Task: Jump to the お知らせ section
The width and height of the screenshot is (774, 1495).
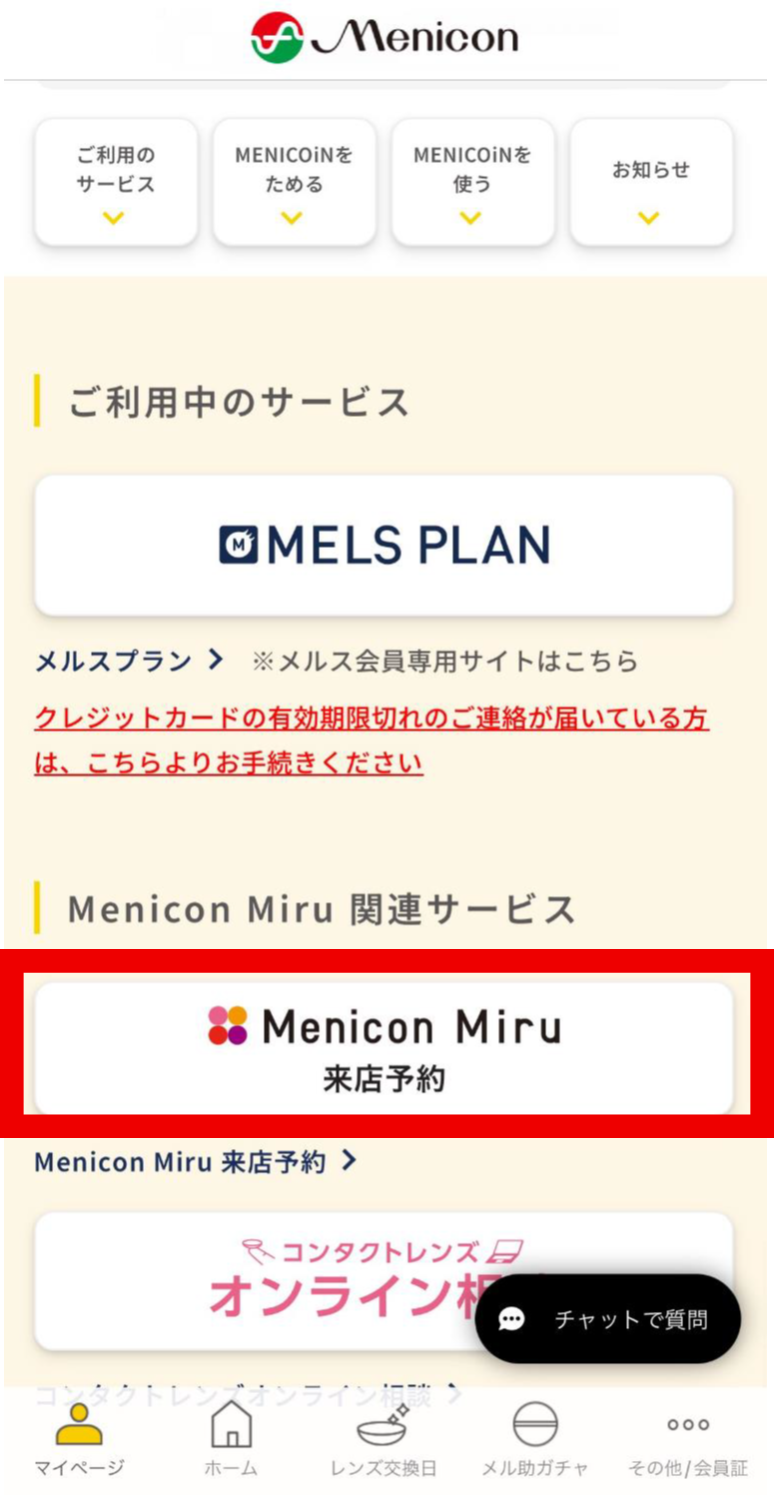Action: click(x=651, y=182)
